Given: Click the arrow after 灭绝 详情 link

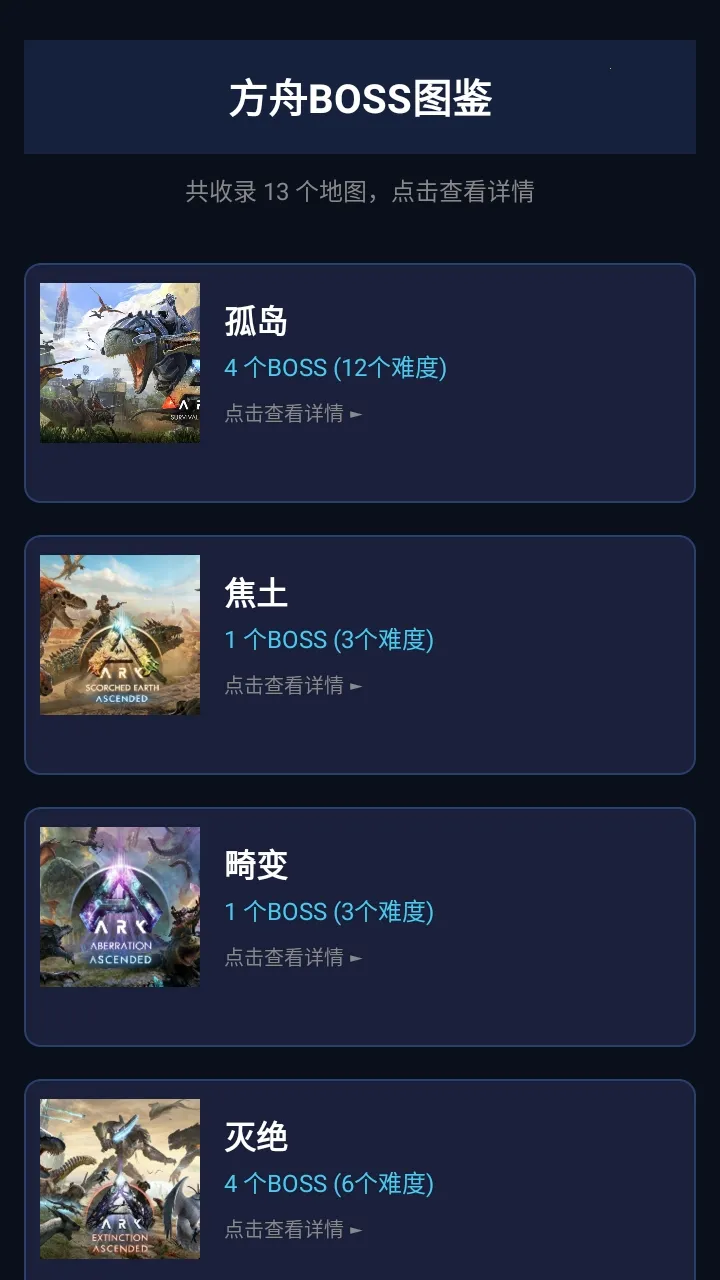Looking at the screenshot, I should (x=355, y=1229).
